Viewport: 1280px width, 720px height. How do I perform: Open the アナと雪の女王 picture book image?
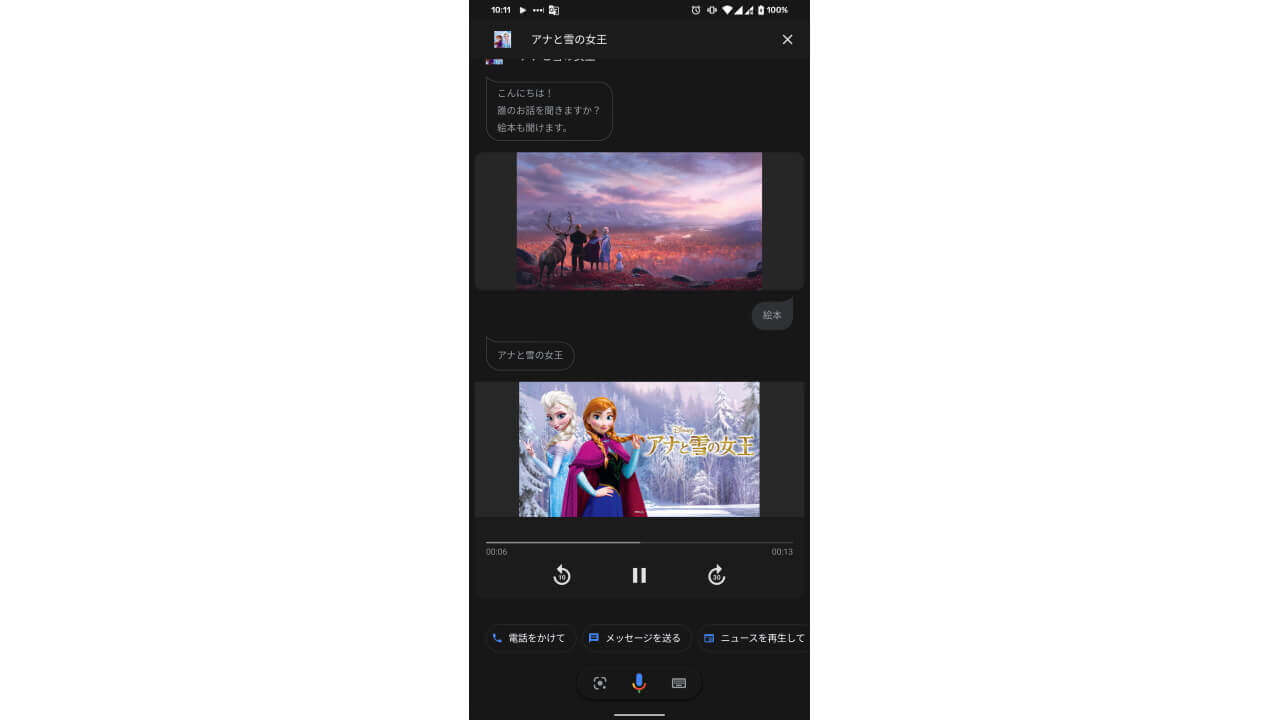click(x=639, y=449)
